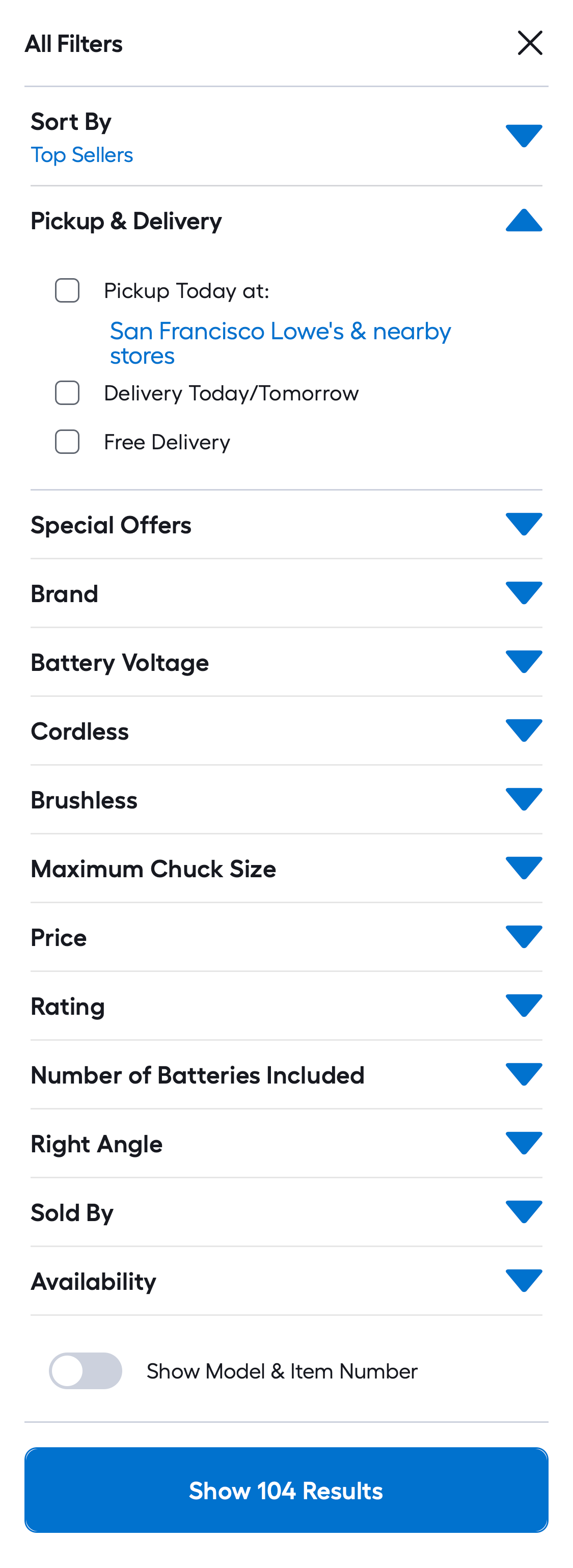Expand the Rating filter

coord(524,1006)
